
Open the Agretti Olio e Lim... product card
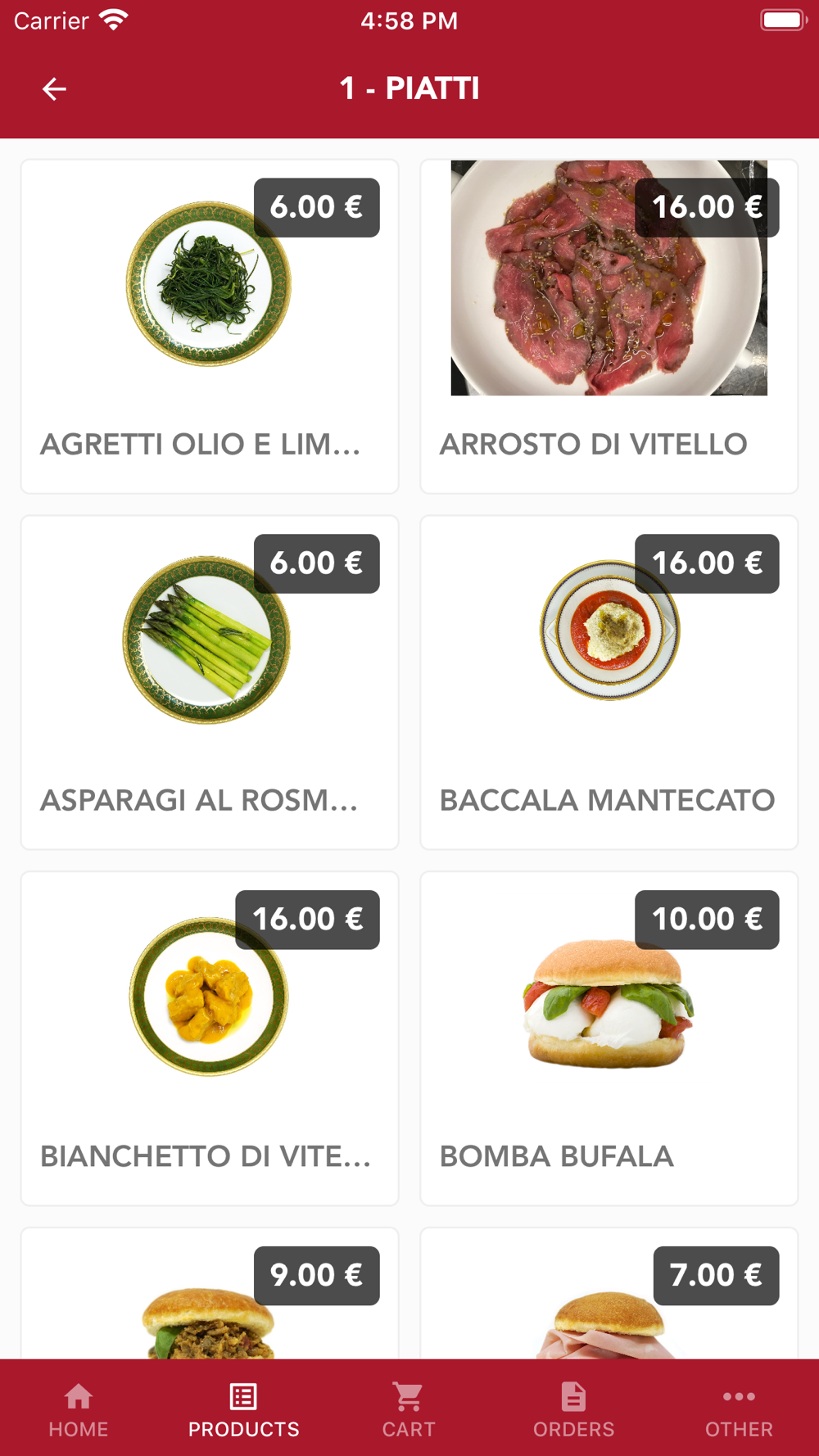[x=210, y=326]
